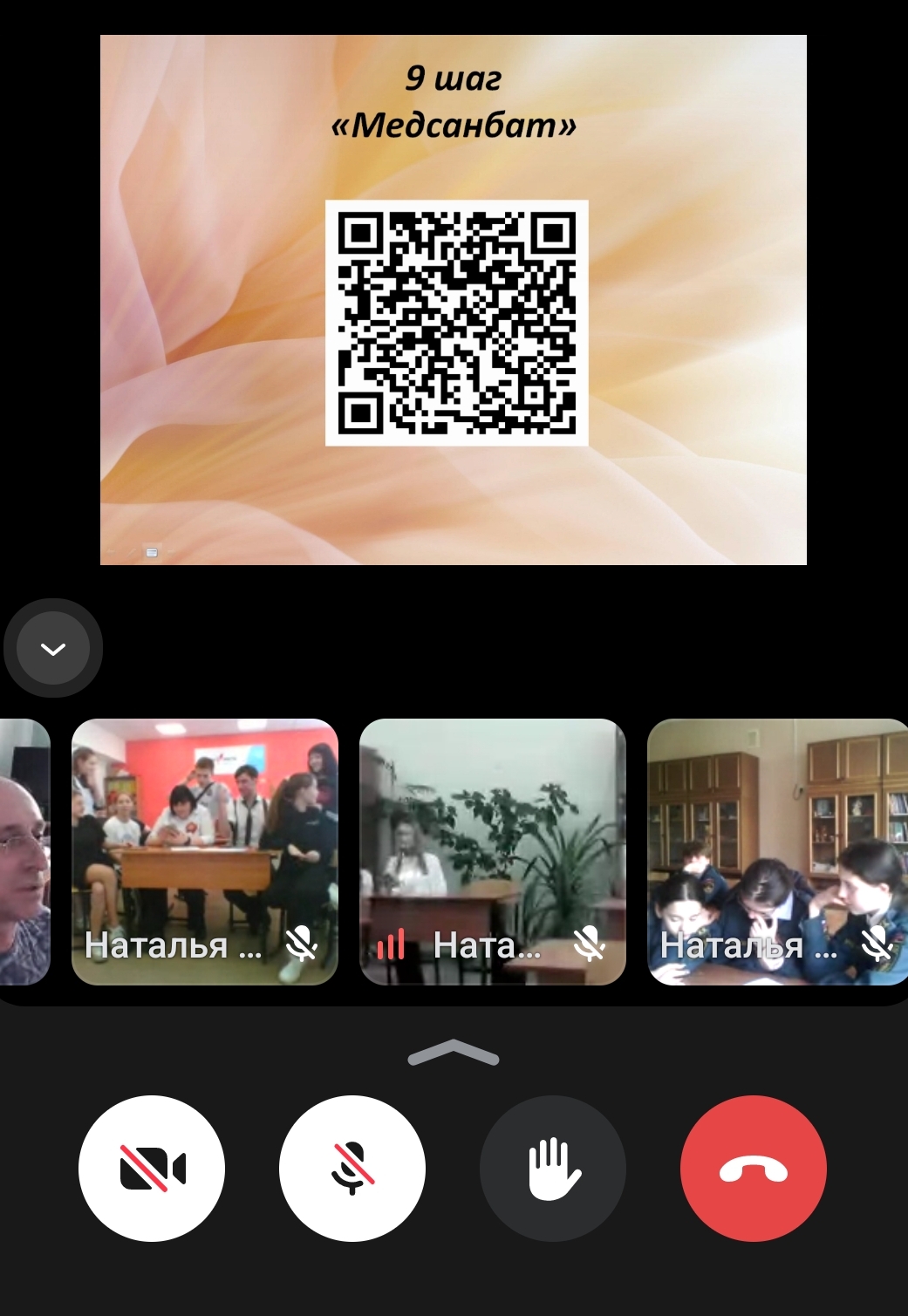End the call with the red button

(x=754, y=1169)
